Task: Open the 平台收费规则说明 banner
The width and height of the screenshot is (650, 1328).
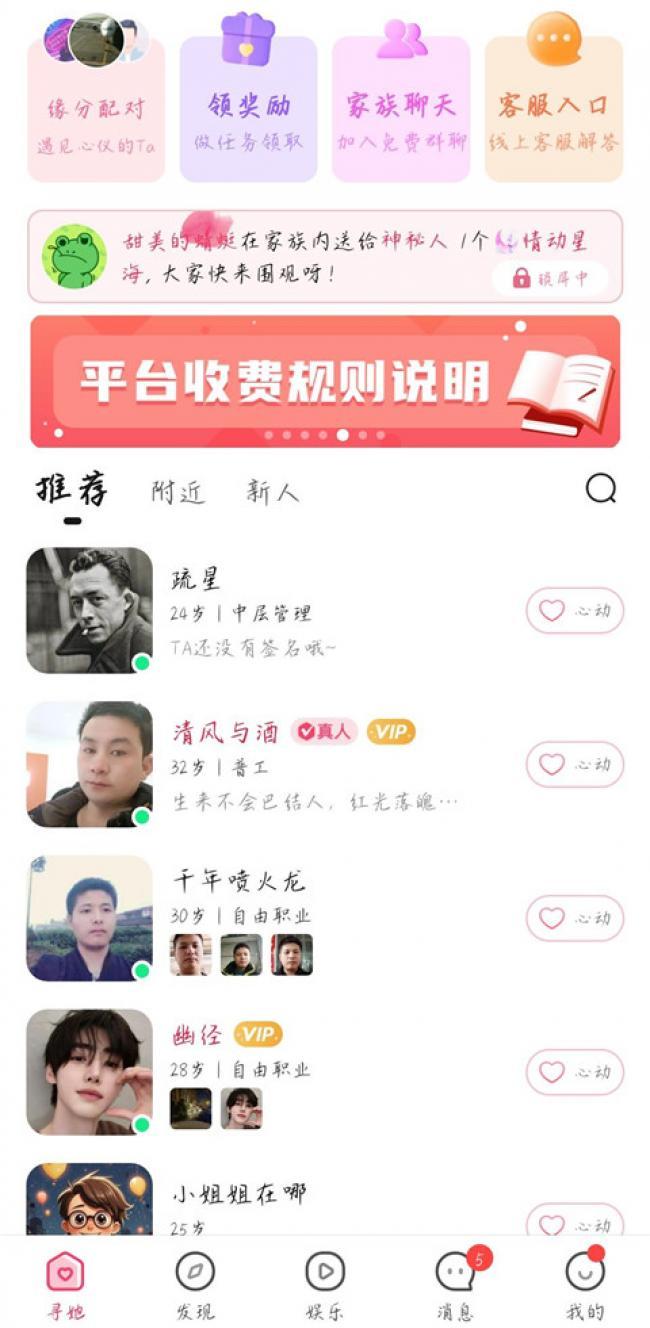Action: tap(325, 381)
